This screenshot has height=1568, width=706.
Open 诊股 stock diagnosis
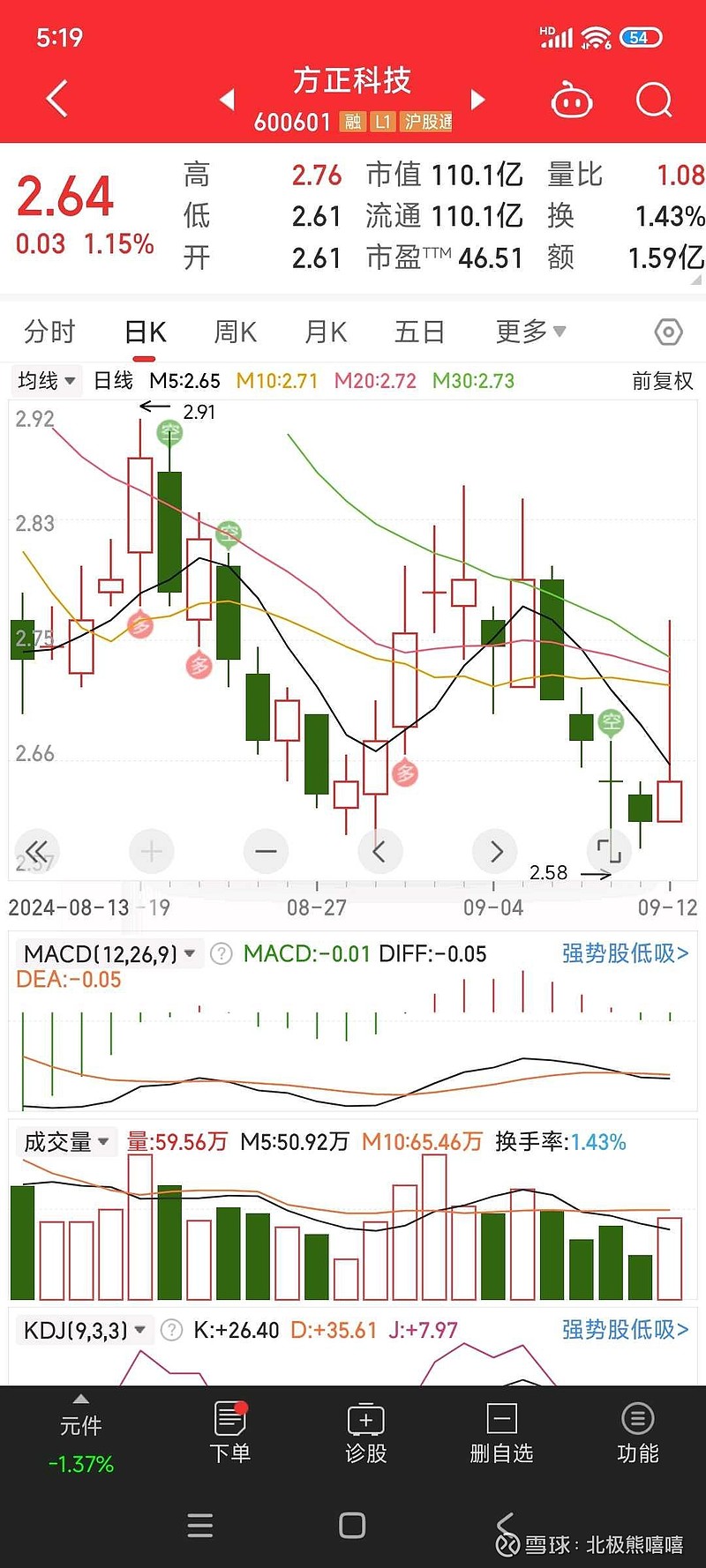coord(365,1434)
